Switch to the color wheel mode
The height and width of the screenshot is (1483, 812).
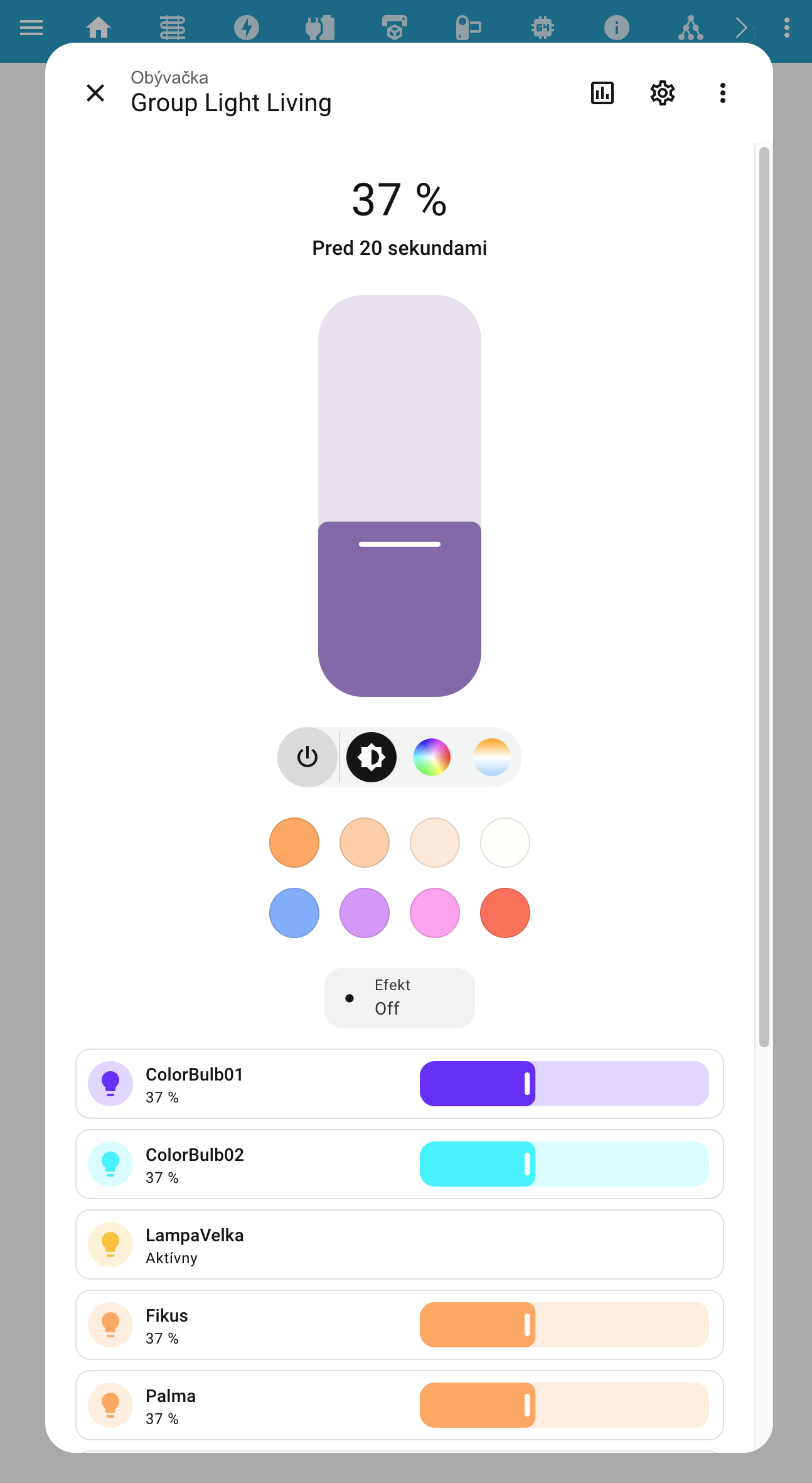pyautogui.click(x=432, y=757)
